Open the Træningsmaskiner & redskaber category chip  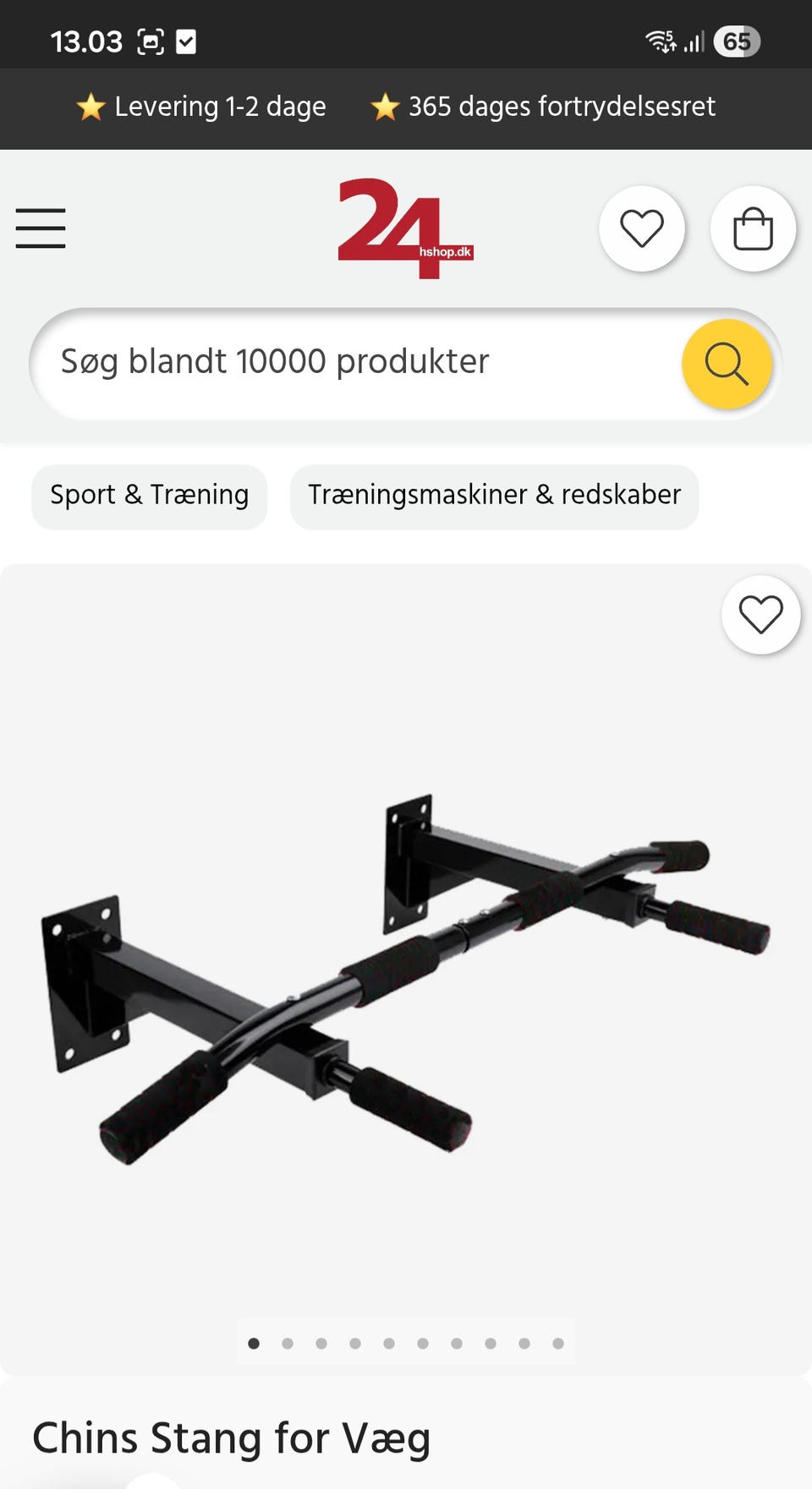click(x=494, y=496)
